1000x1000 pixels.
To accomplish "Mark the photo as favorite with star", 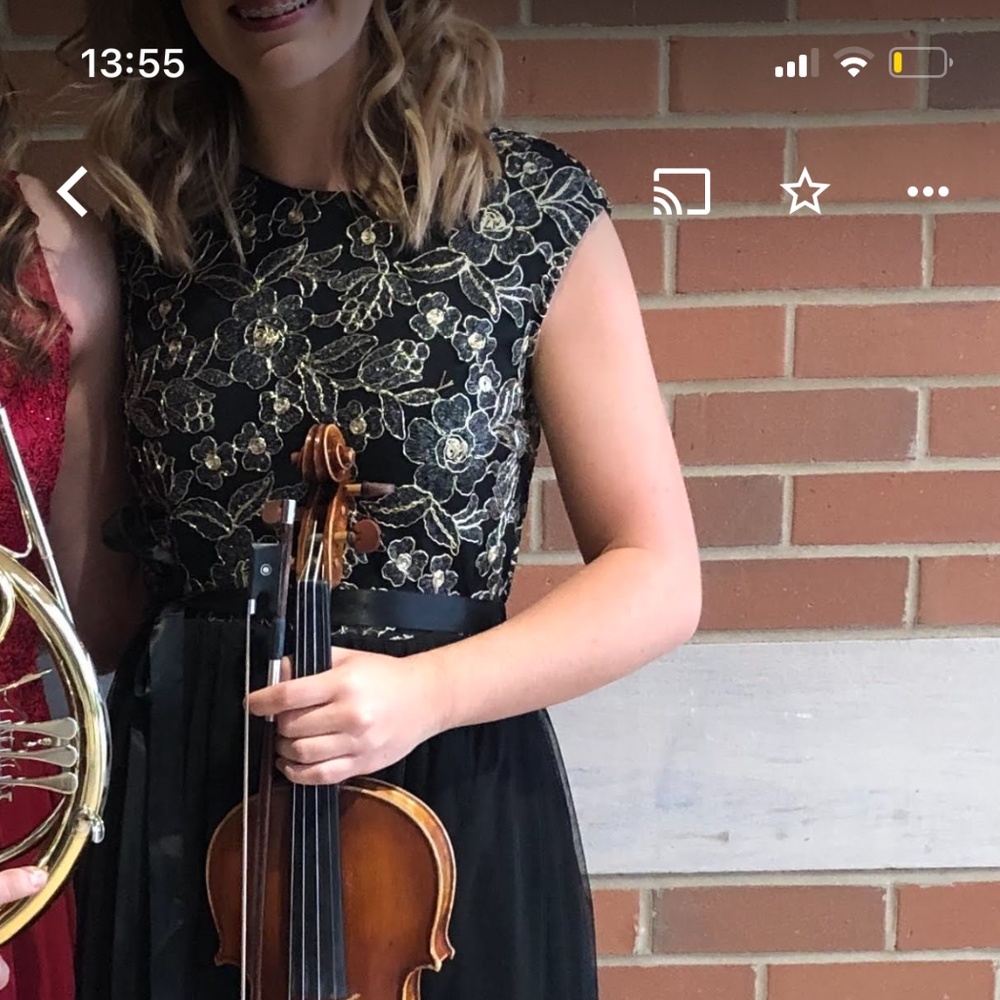I will 805,192.
